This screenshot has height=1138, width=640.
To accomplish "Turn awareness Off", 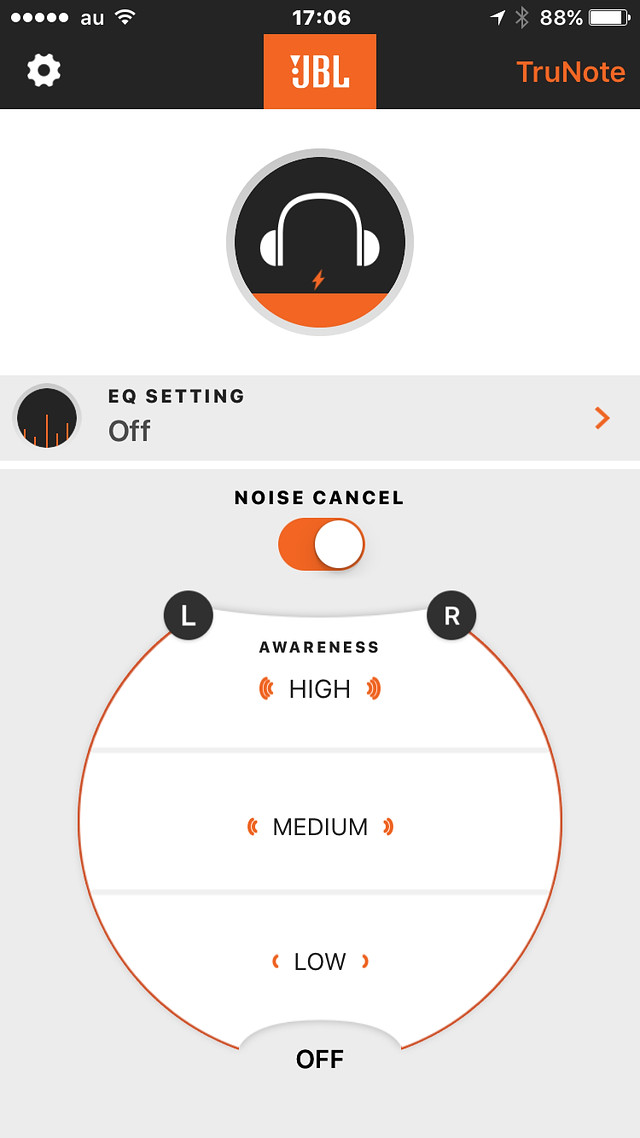I will [320, 1059].
